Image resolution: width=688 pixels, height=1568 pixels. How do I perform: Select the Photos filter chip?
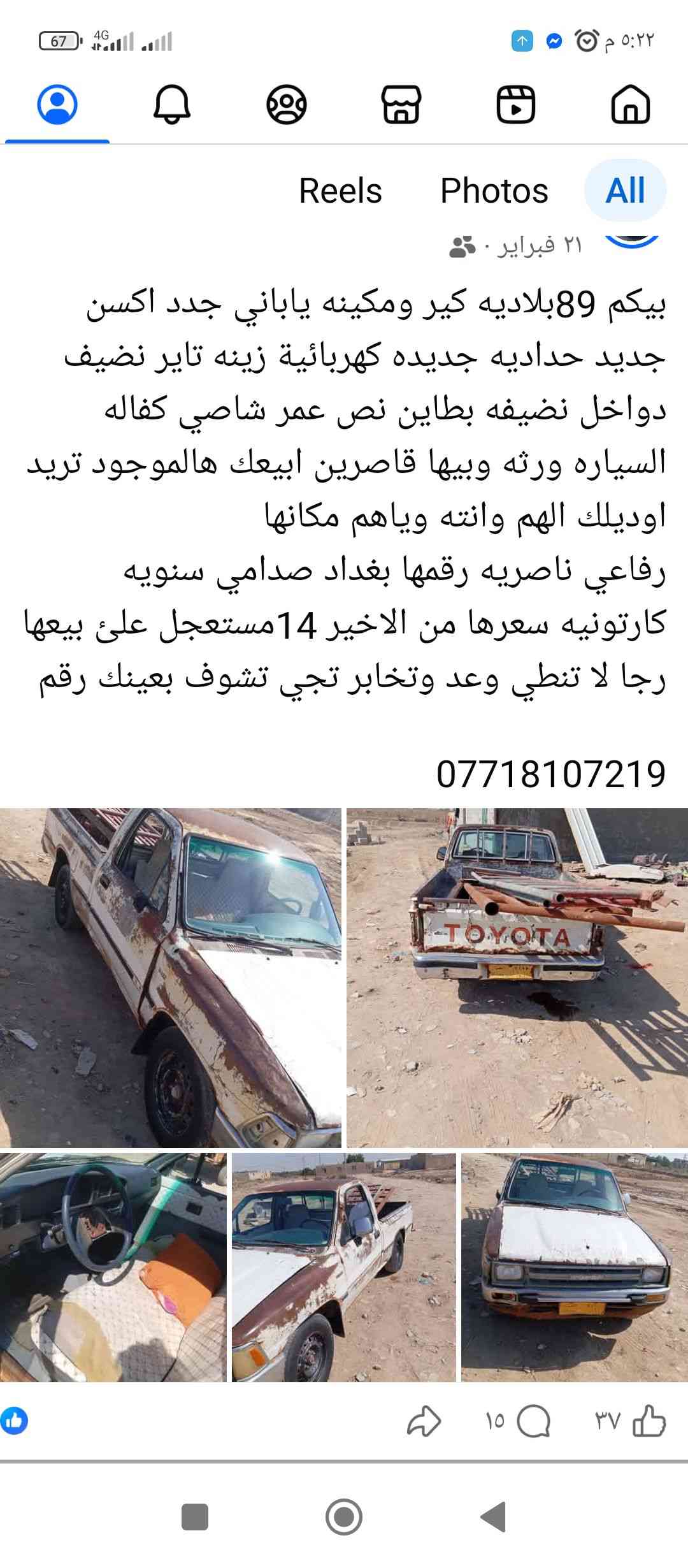[x=494, y=191]
